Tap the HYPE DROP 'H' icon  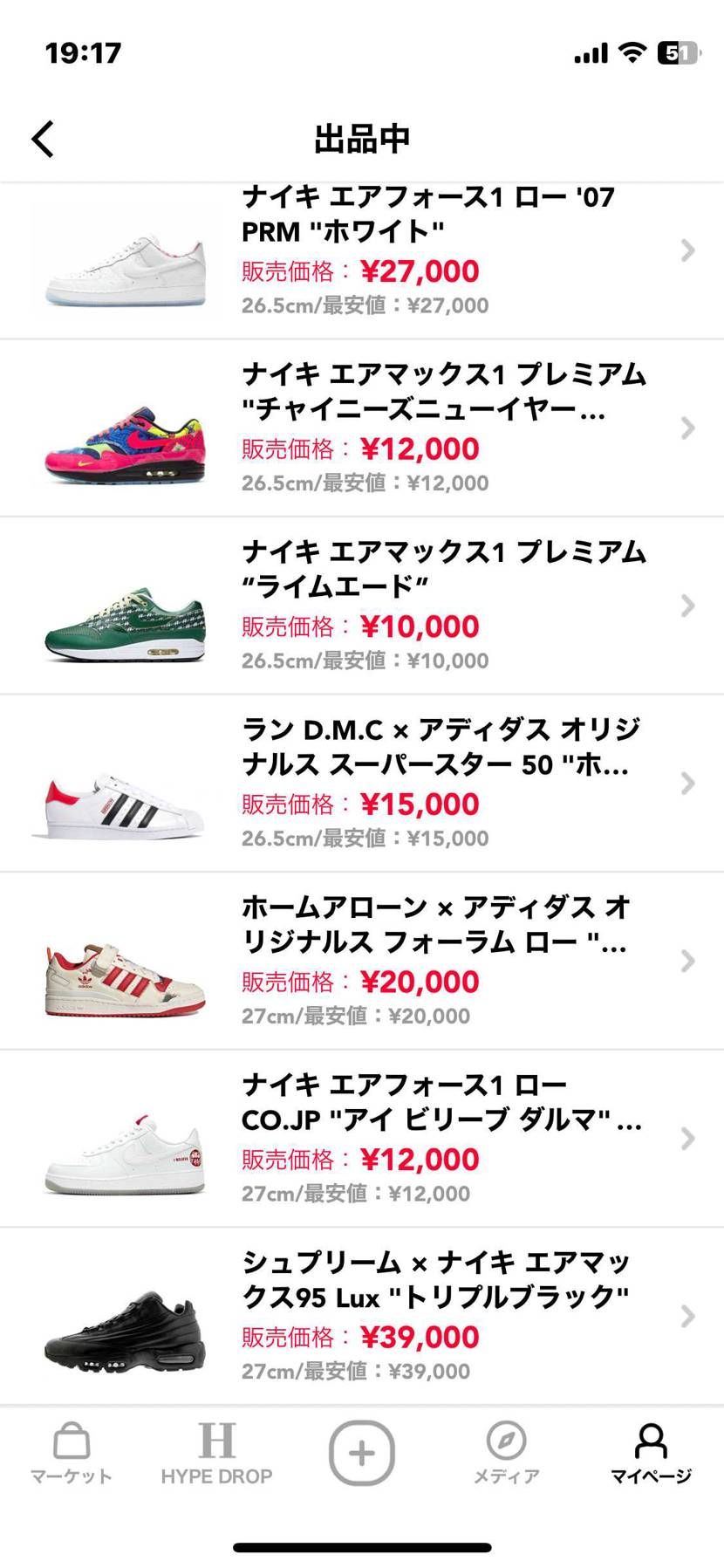tap(218, 1441)
